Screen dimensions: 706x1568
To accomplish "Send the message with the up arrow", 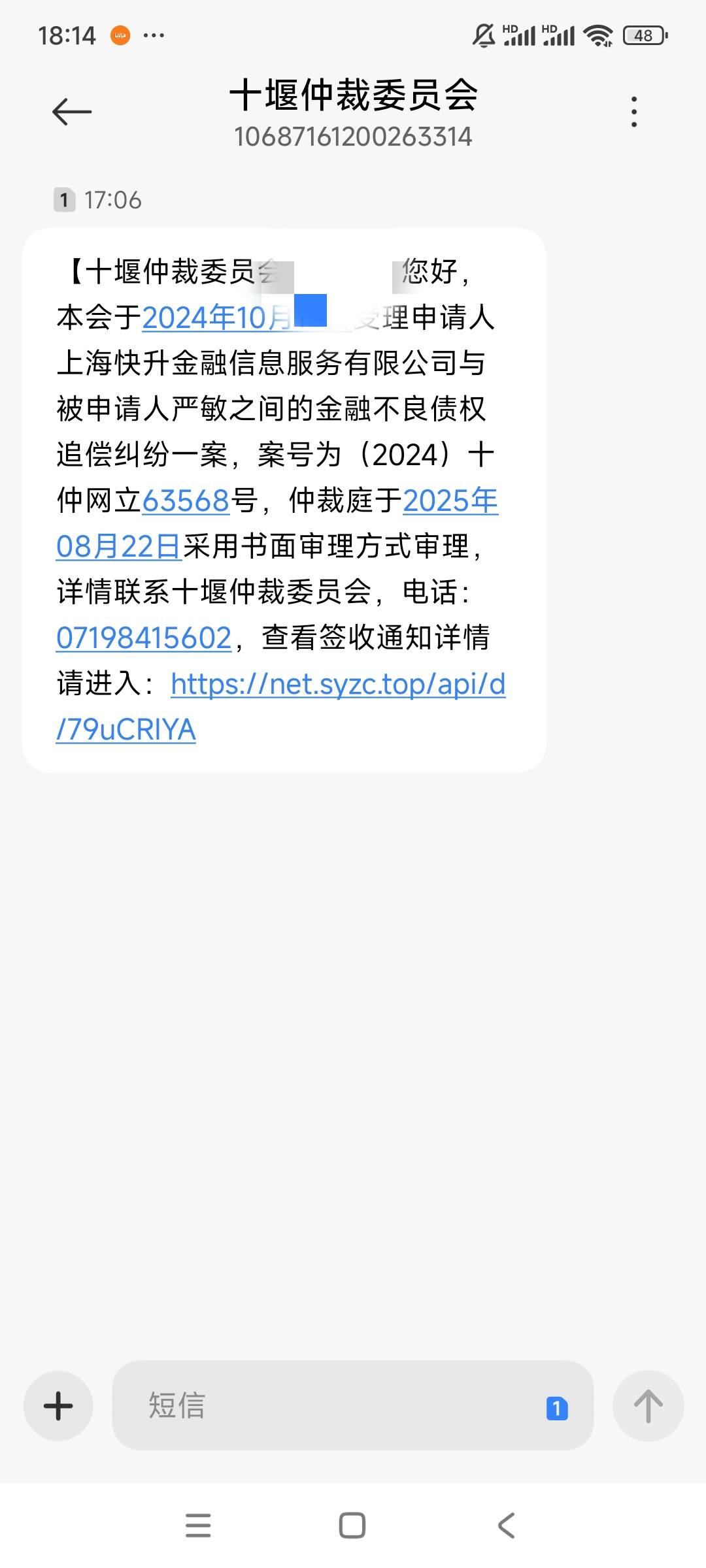I will pyautogui.click(x=648, y=1405).
